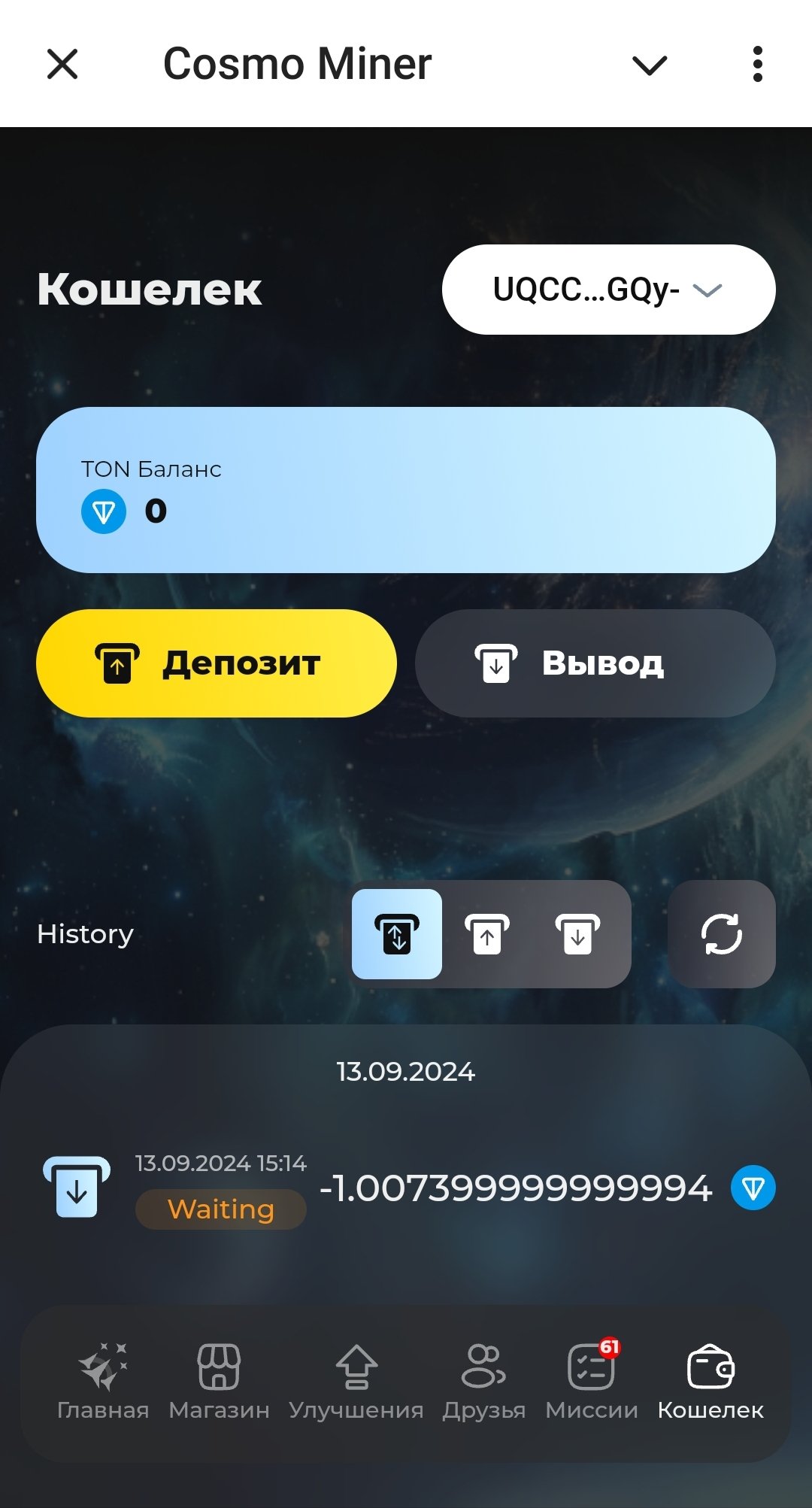Tap the yellow Депозит button
The width and height of the screenshot is (812, 1508).
tap(217, 663)
